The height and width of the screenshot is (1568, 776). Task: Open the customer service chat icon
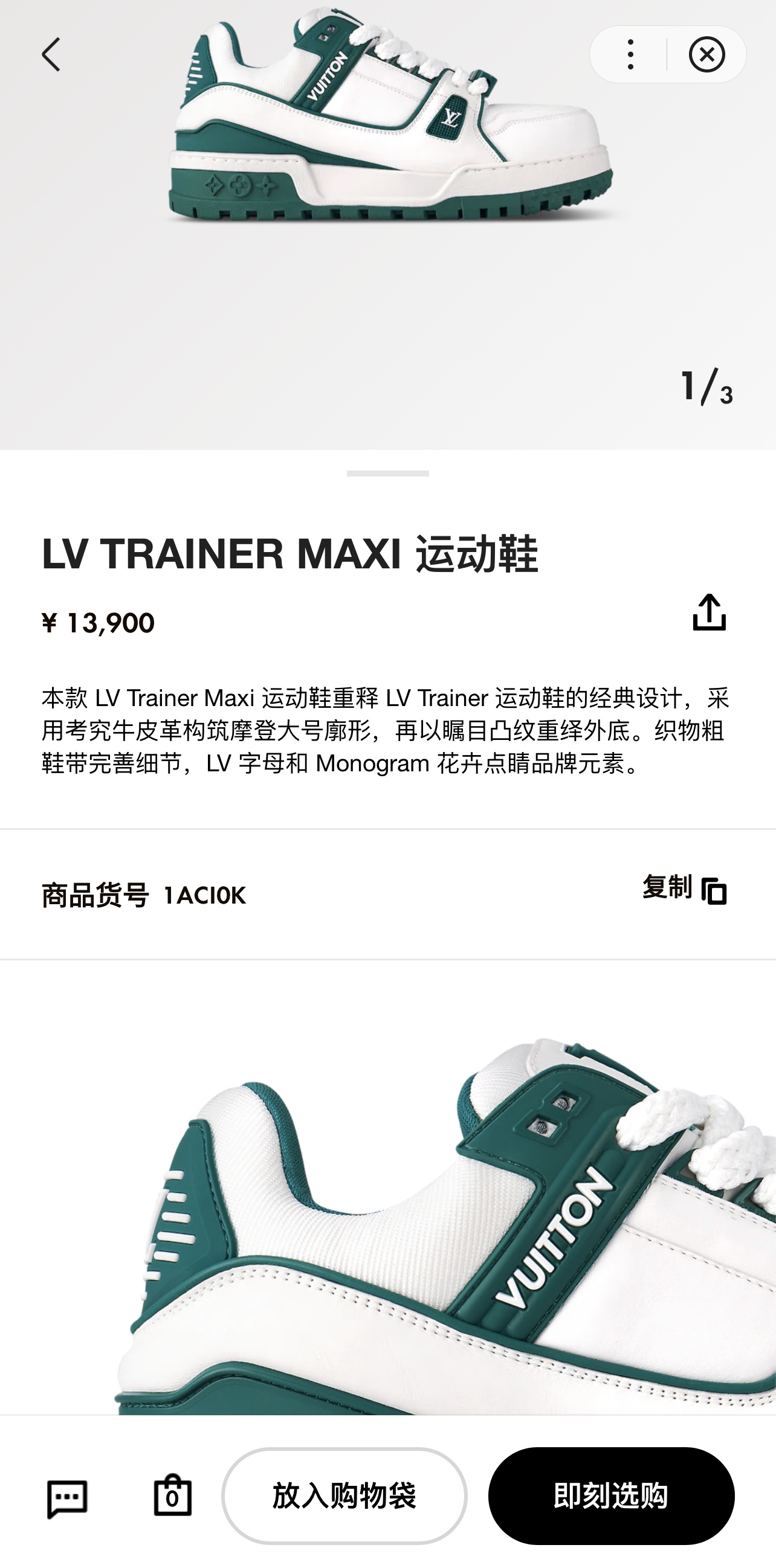67,1498
